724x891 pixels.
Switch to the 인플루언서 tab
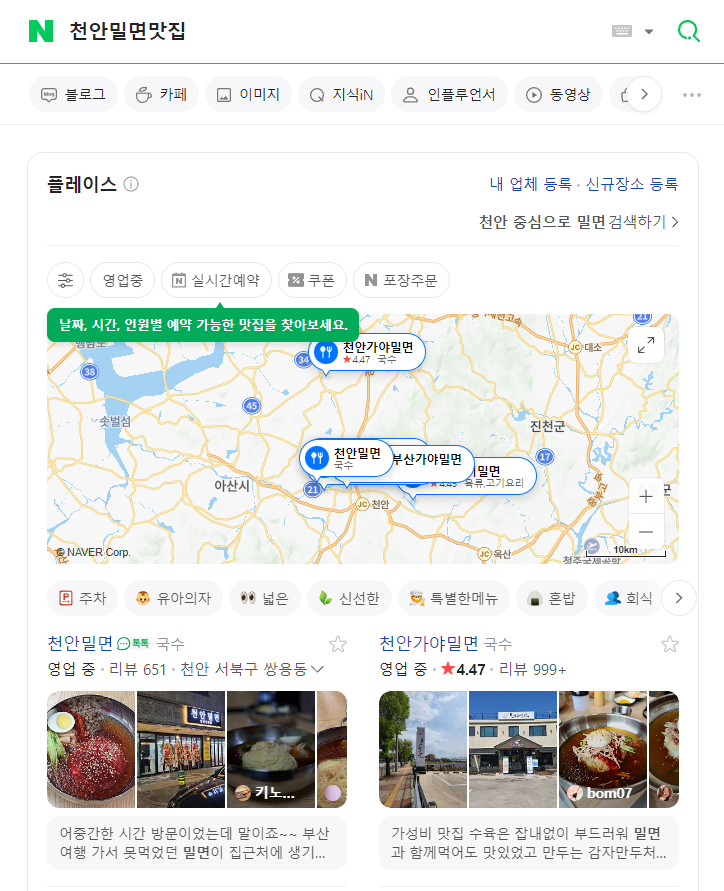[449, 95]
